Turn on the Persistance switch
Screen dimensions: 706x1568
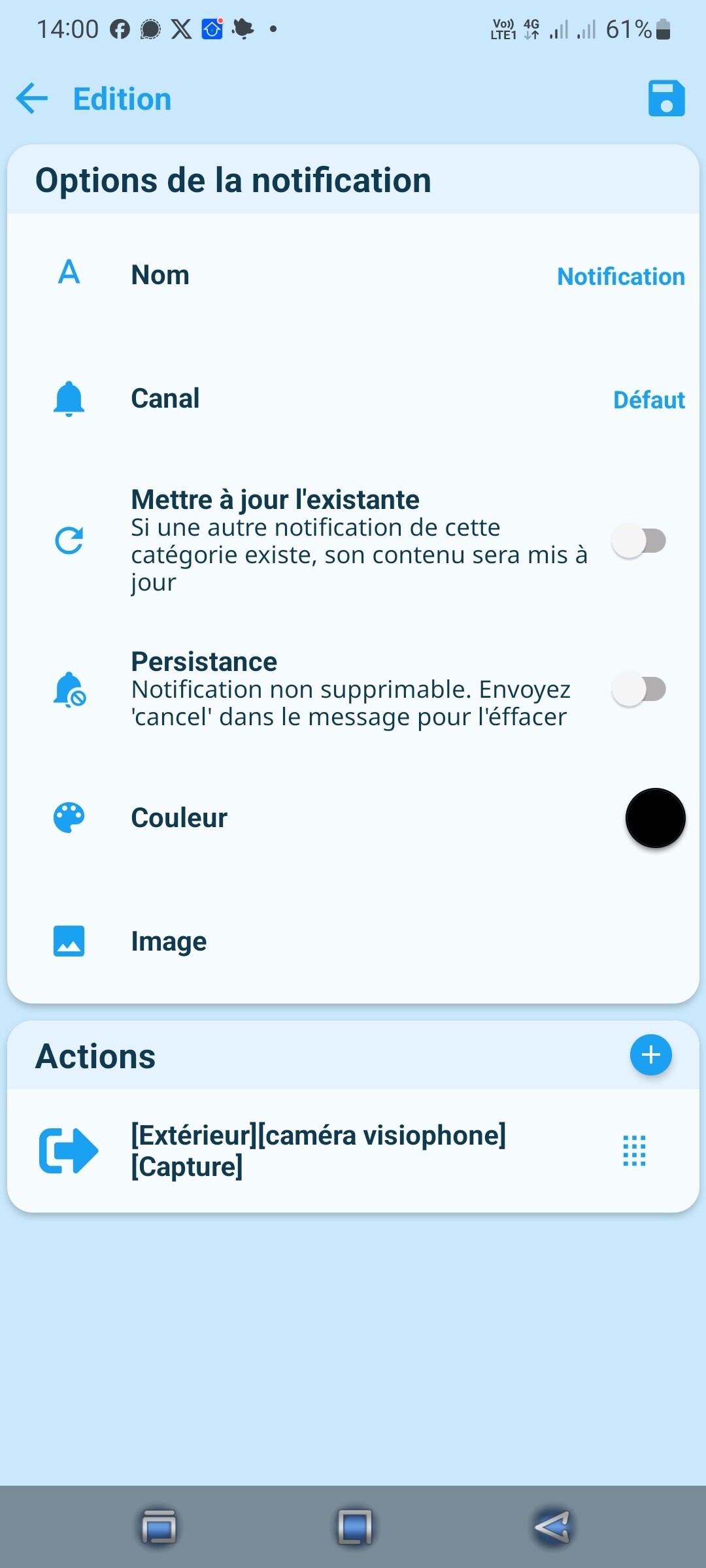[x=639, y=689]
